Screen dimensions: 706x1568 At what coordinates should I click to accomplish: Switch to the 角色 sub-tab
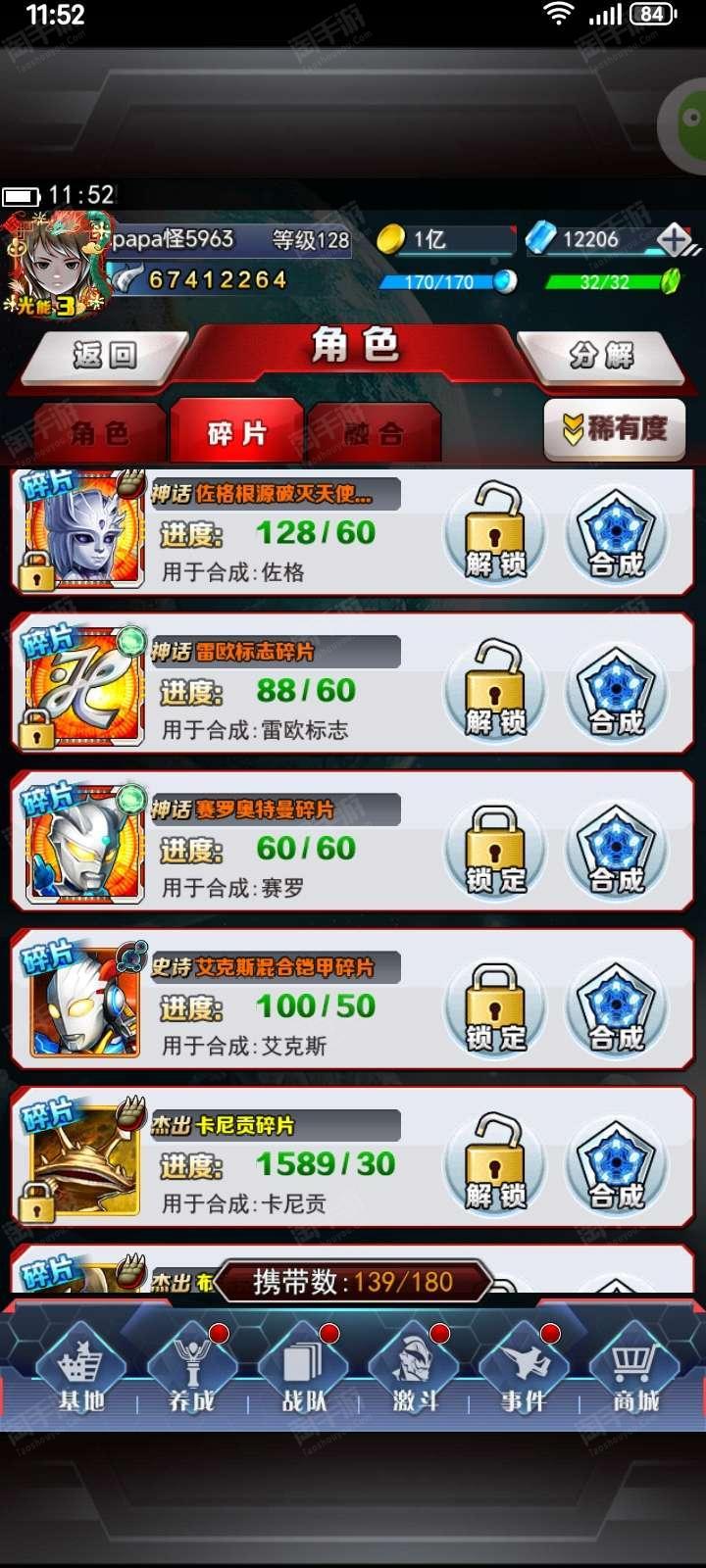point(100,432)
